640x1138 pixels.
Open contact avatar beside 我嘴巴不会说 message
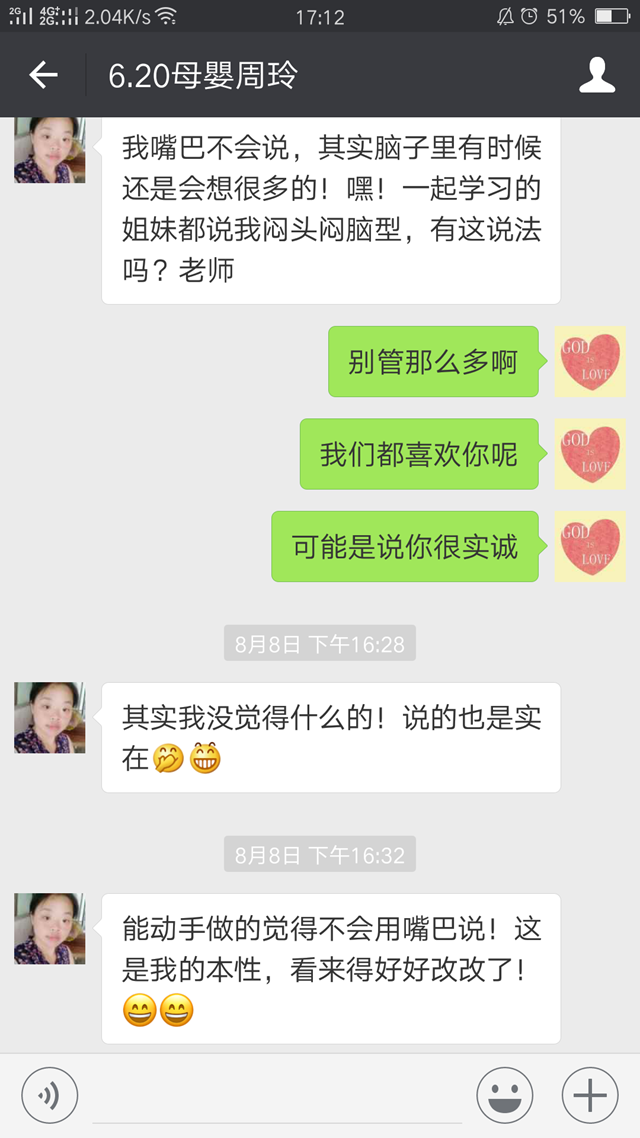49,151
